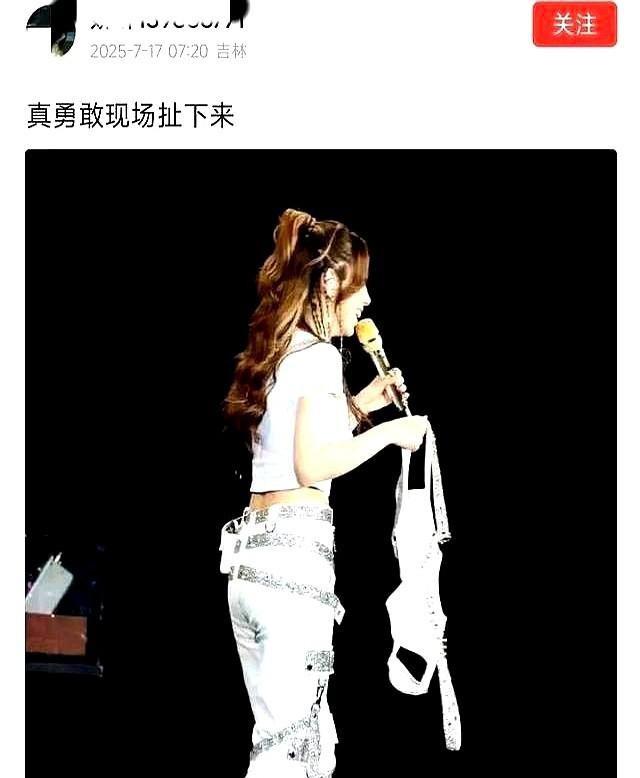
Task: Open the post's stage photo full screen
Action: tap(320, 462)
